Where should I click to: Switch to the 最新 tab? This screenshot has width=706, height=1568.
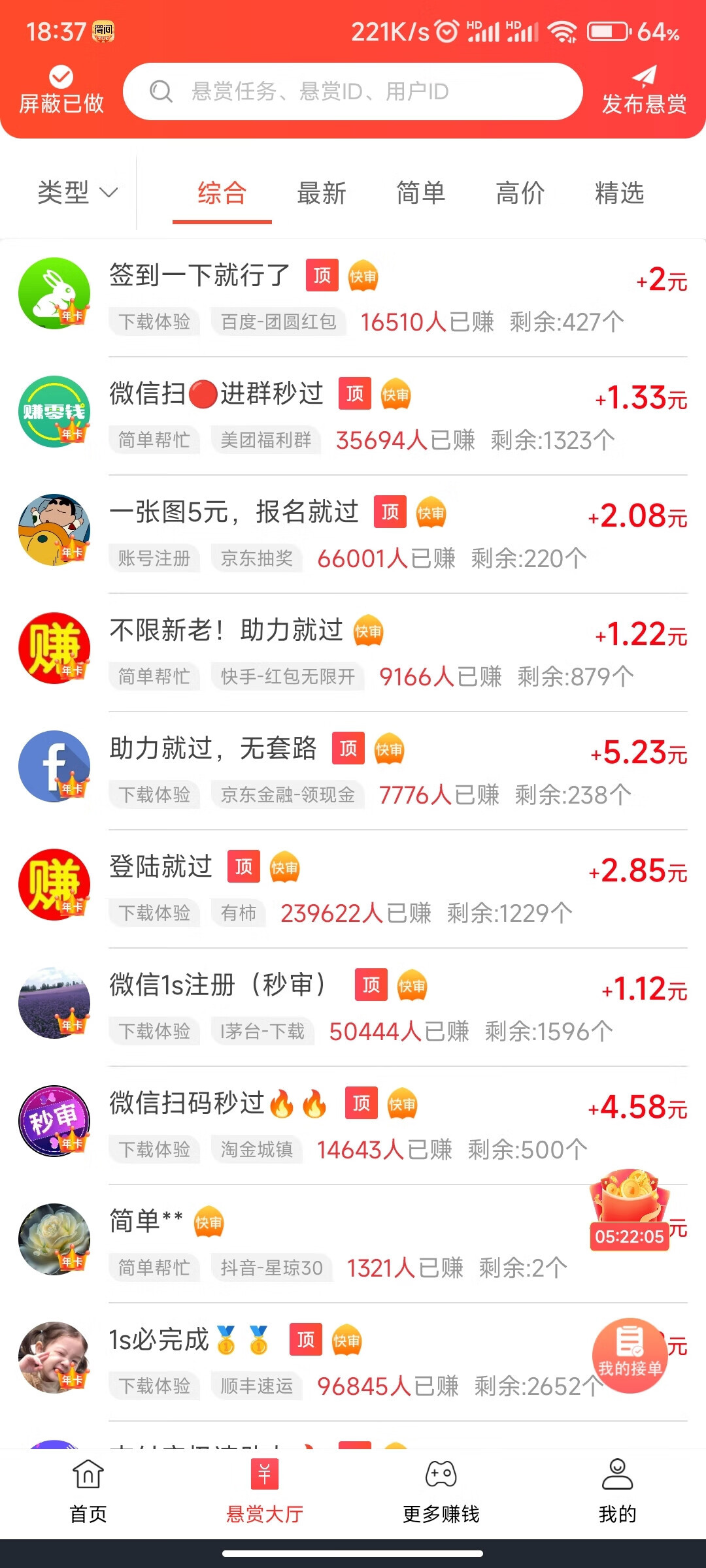coord(321,193)
